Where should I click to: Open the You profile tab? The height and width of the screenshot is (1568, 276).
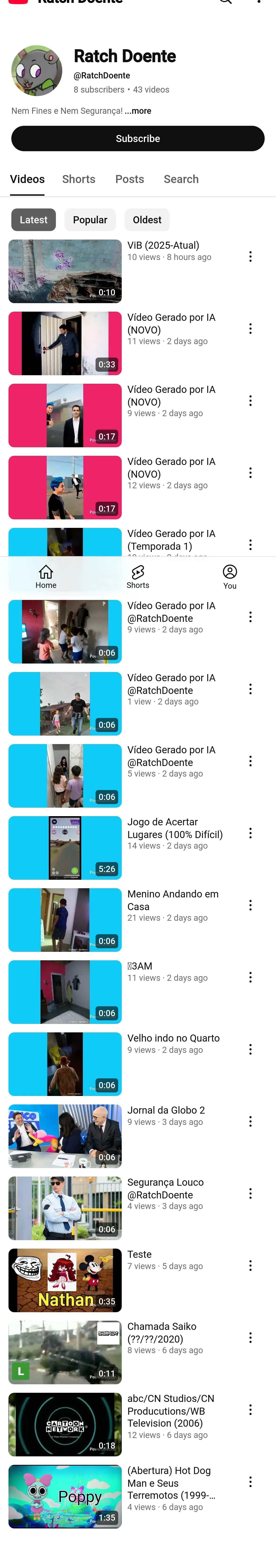point(230,576)
